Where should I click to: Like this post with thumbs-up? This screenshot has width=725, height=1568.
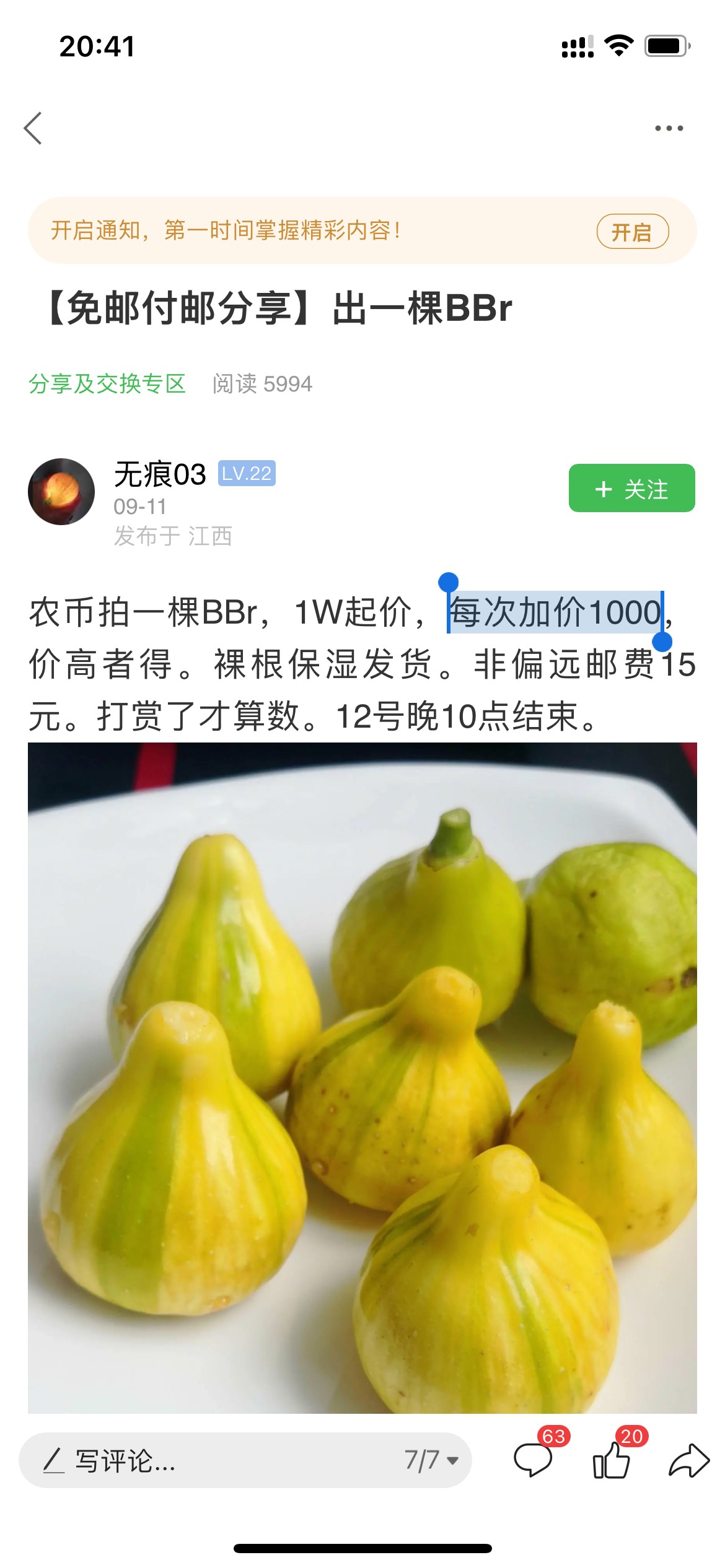(612, 1459)
